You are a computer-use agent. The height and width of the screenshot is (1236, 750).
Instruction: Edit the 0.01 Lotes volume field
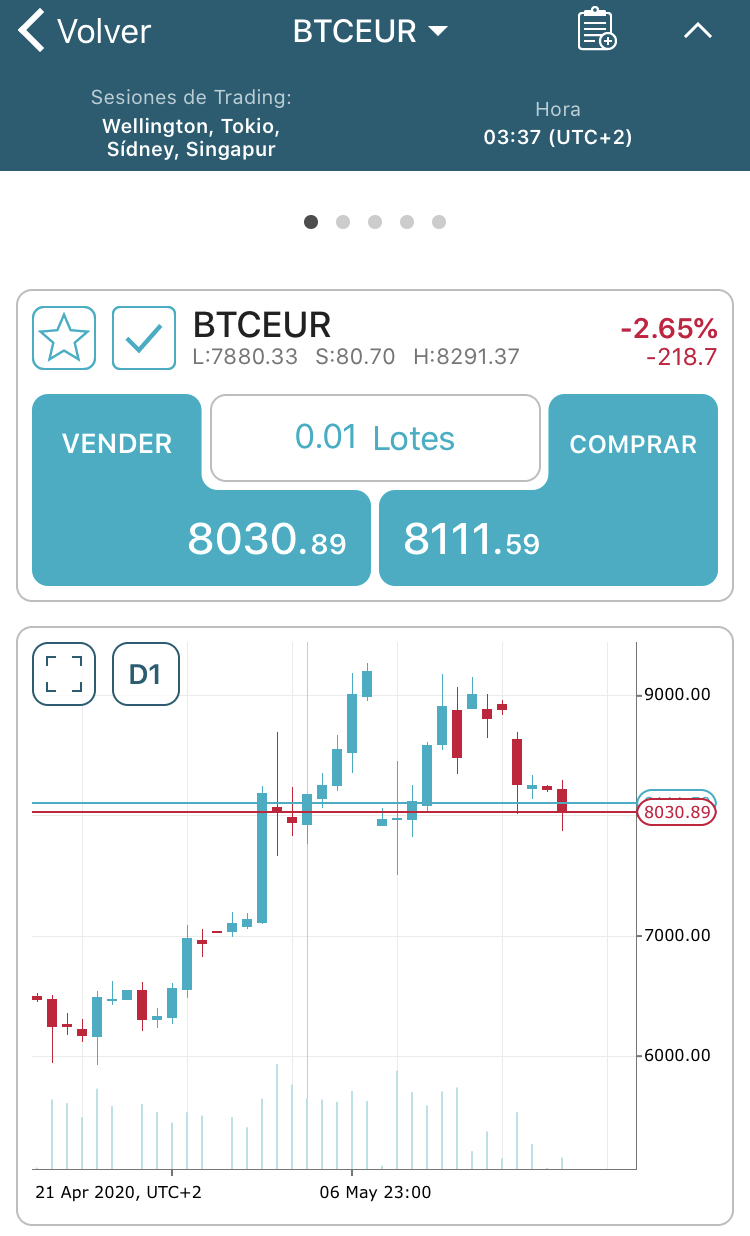tap(375, 438)
